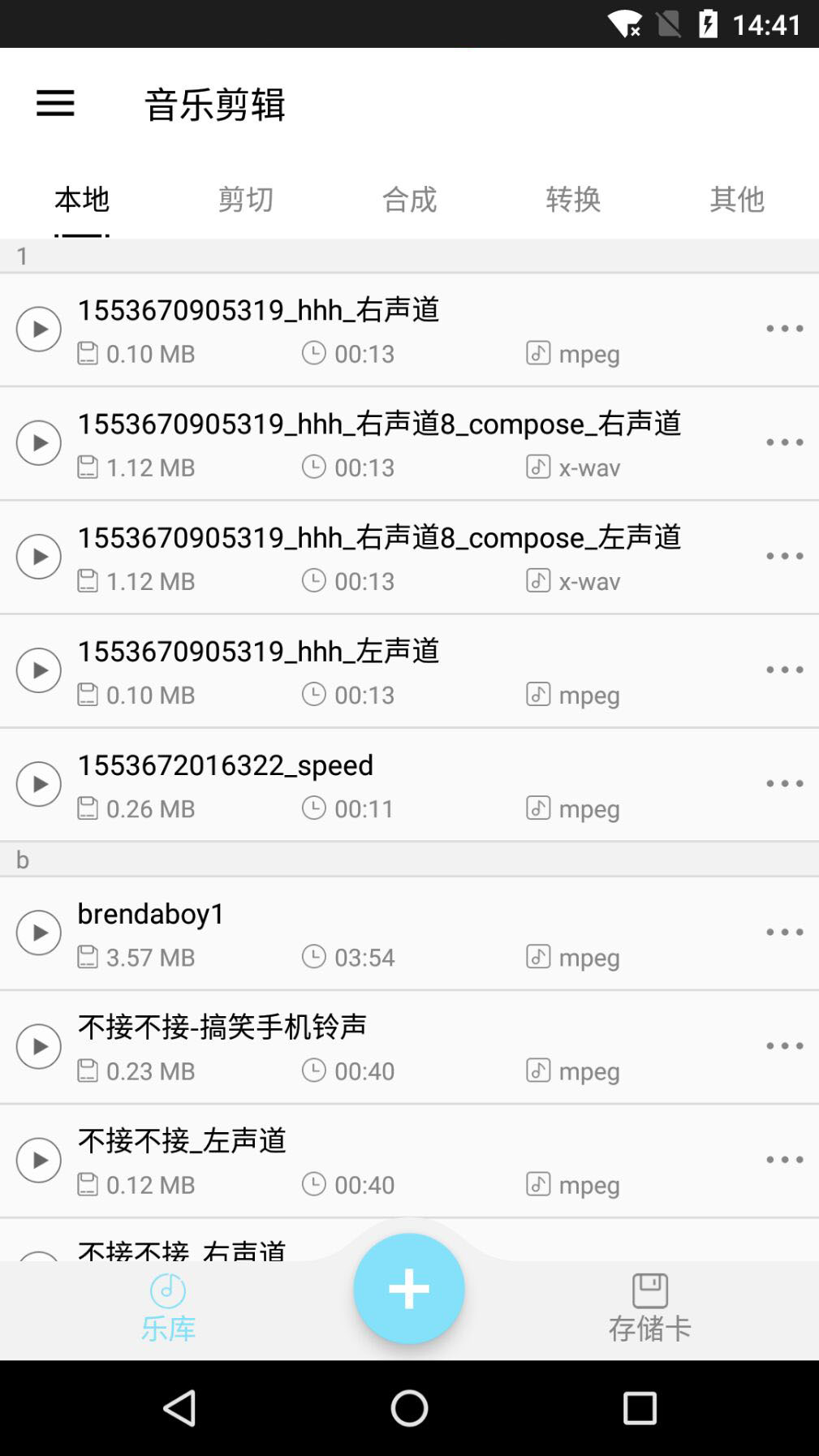
Task: Play the 1553670905319_hhh_右声道 track
Action: [x=38, y=329]
